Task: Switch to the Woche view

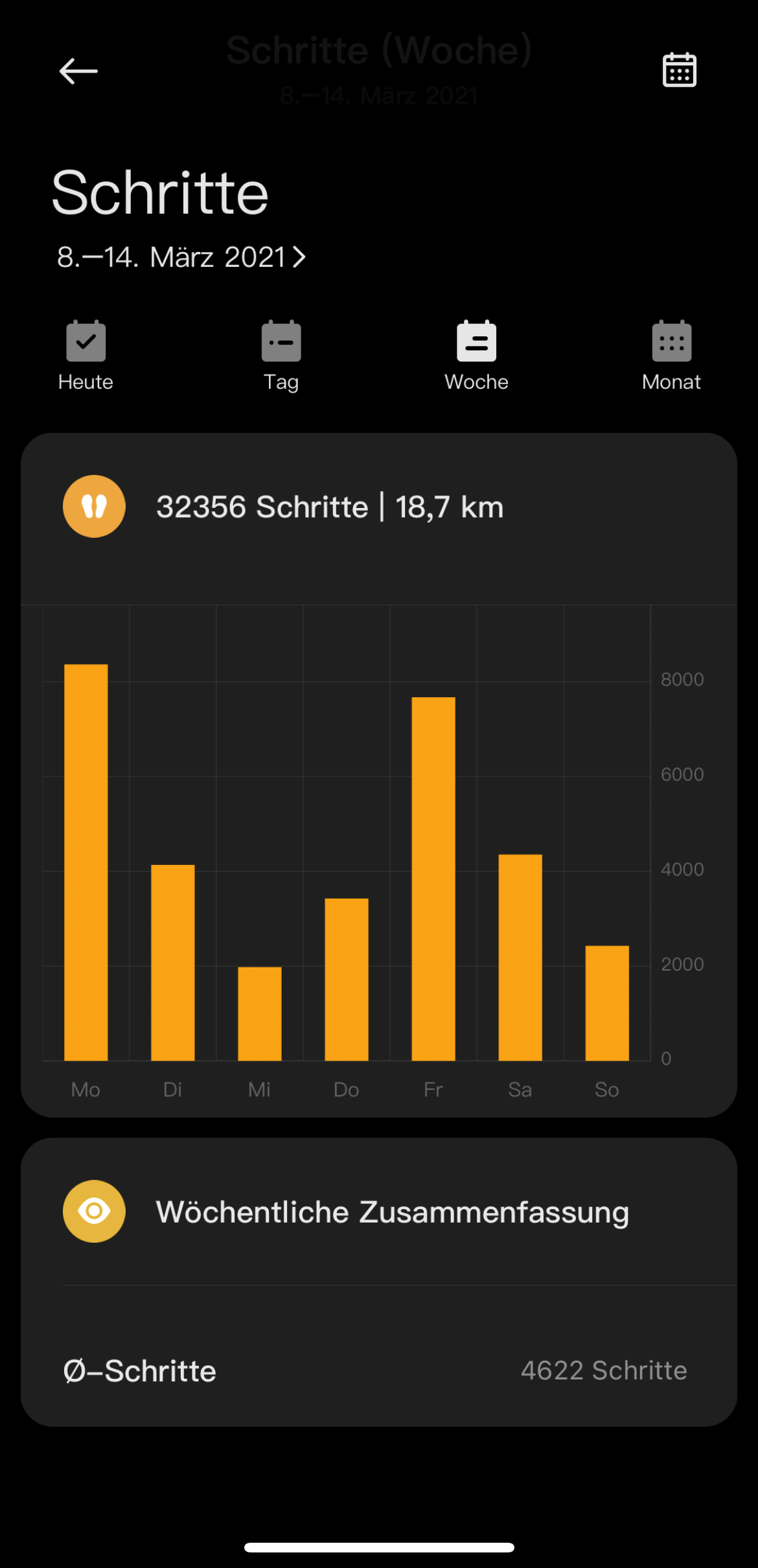Action: click(x=476, y=356)
